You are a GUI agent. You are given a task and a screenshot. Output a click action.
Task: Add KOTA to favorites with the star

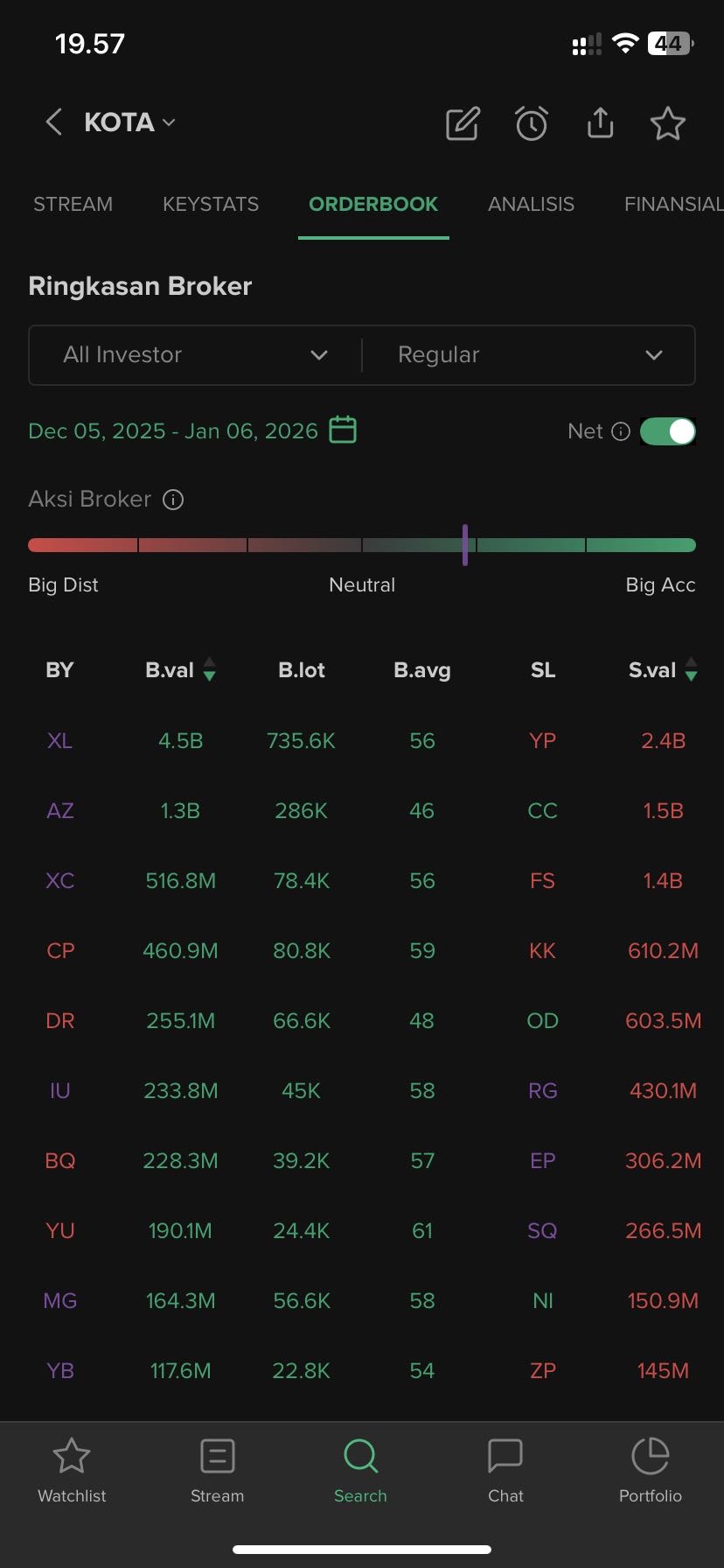(668, 123)
